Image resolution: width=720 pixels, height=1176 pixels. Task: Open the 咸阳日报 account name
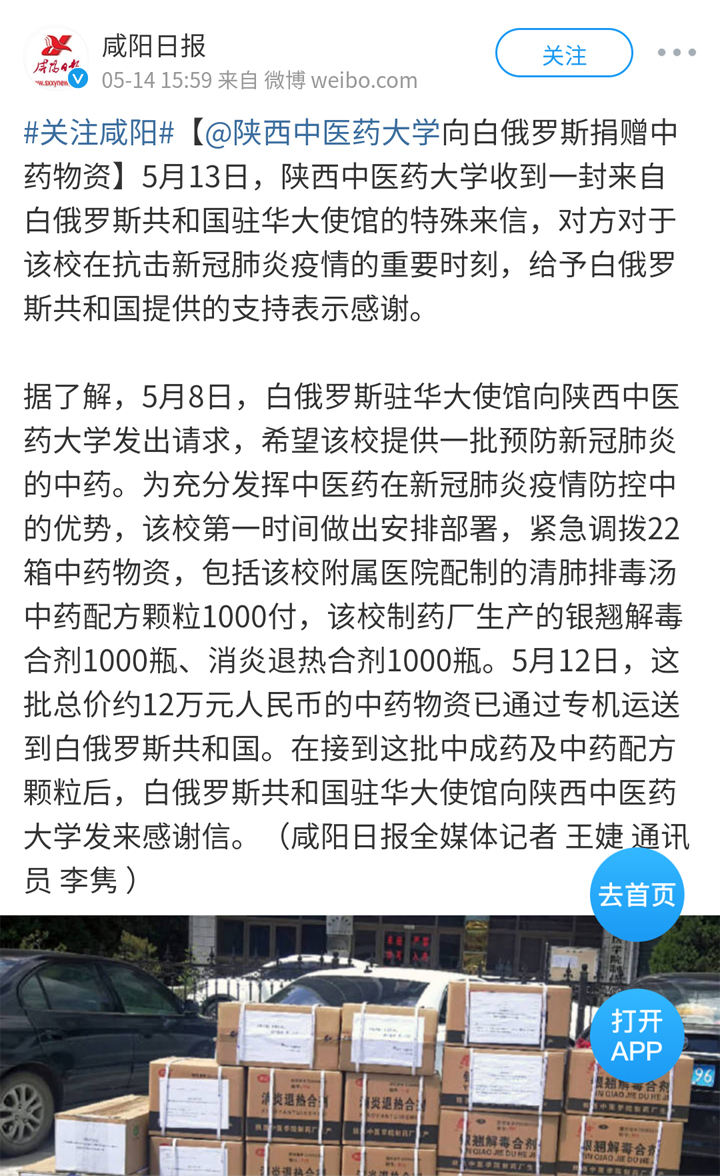(154, 46)
